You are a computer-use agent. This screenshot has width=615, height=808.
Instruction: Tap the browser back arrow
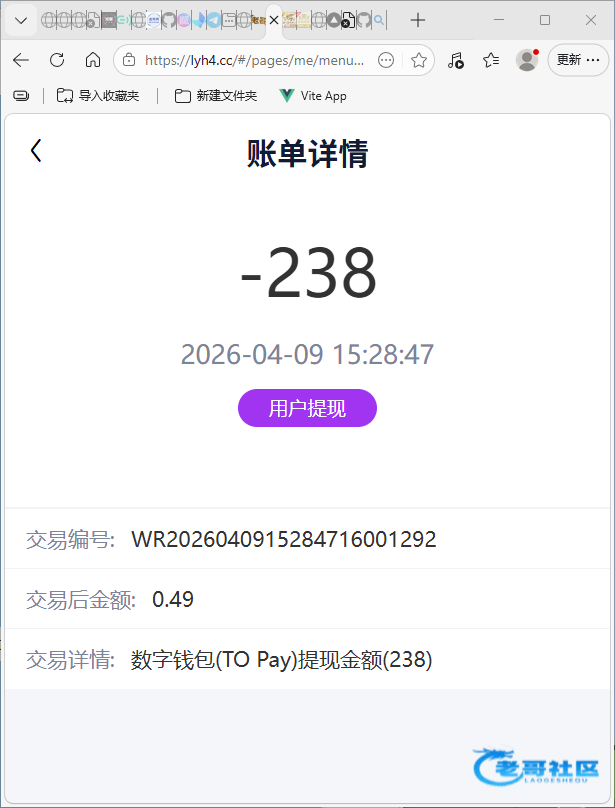(x=21, y=60)
